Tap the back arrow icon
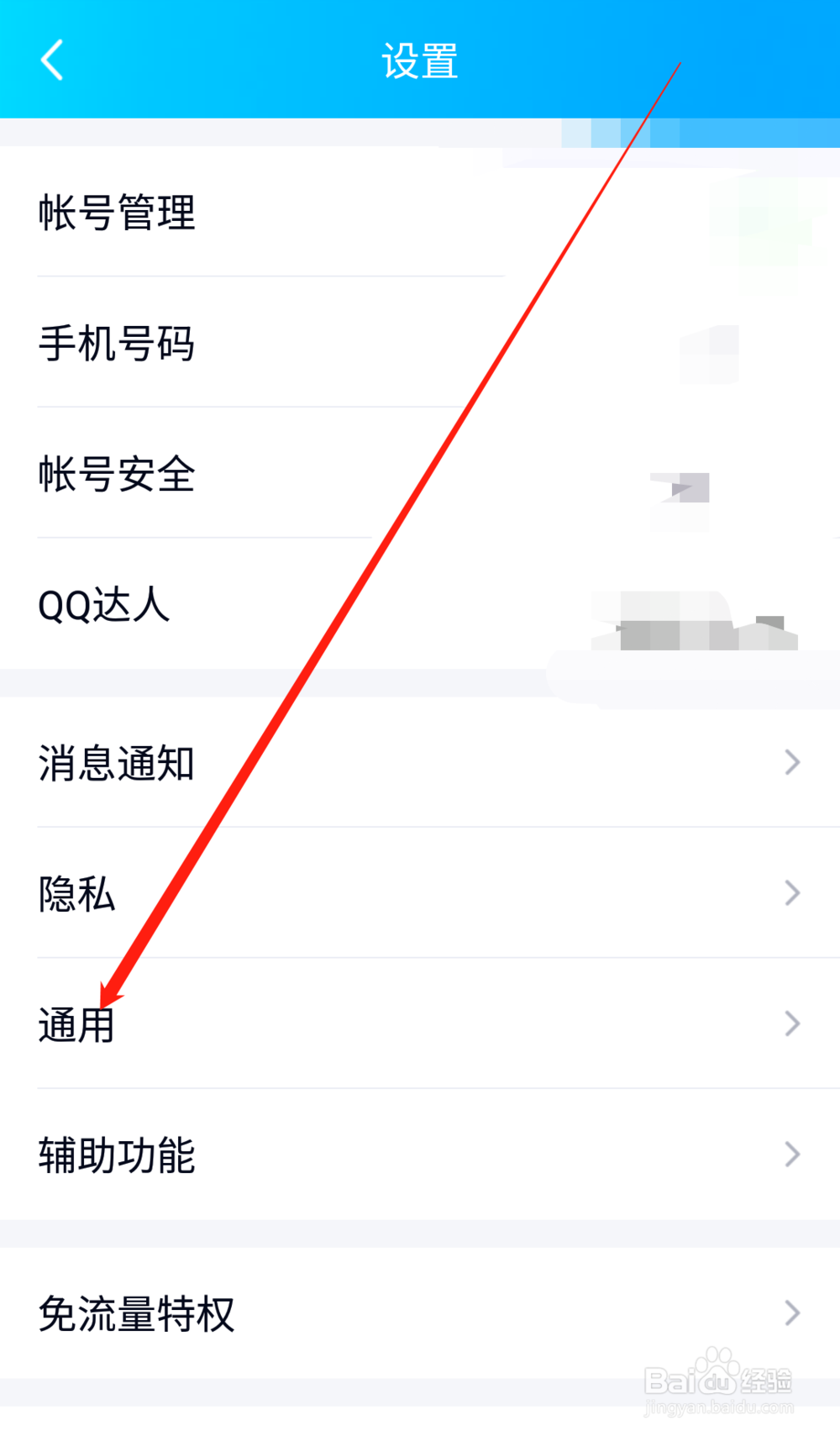840x1436 pixels. (x=52, y=60)
